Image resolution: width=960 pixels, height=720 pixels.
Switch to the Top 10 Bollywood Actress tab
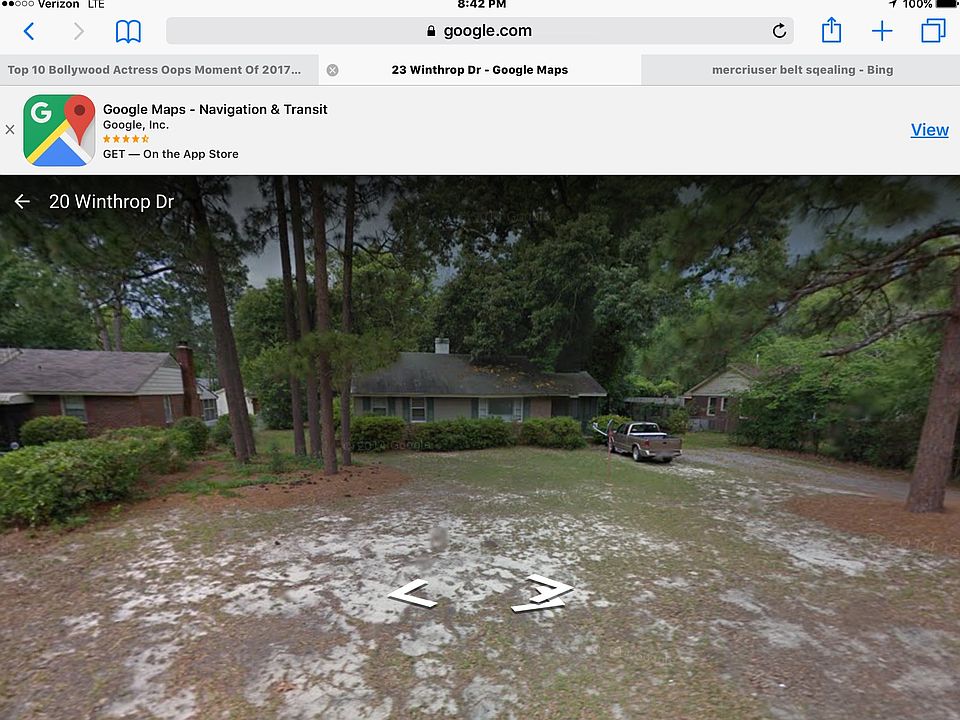pyautogui.click(x=155, y=70)
